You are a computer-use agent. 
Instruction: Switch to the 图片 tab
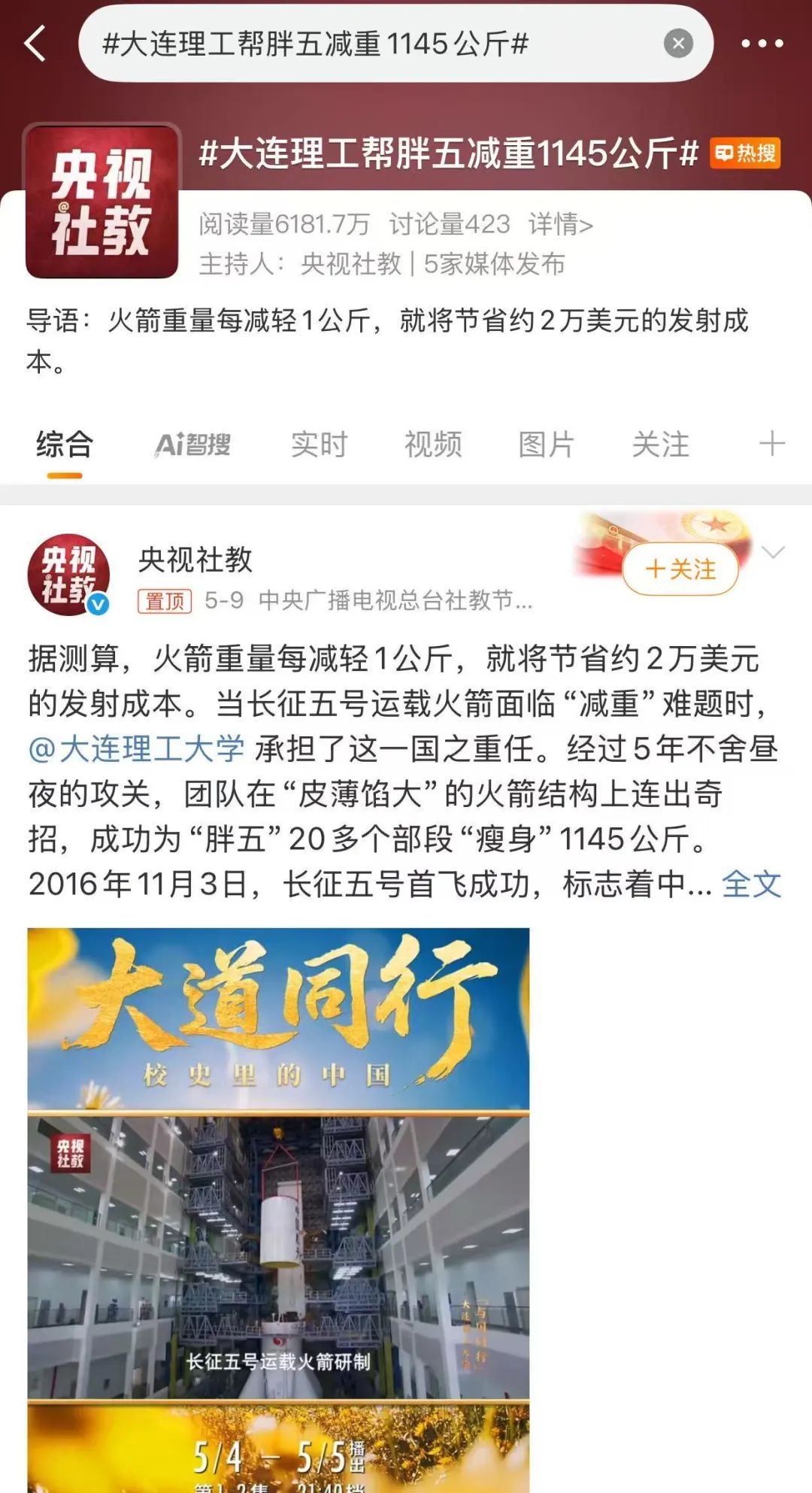[546, 445]
